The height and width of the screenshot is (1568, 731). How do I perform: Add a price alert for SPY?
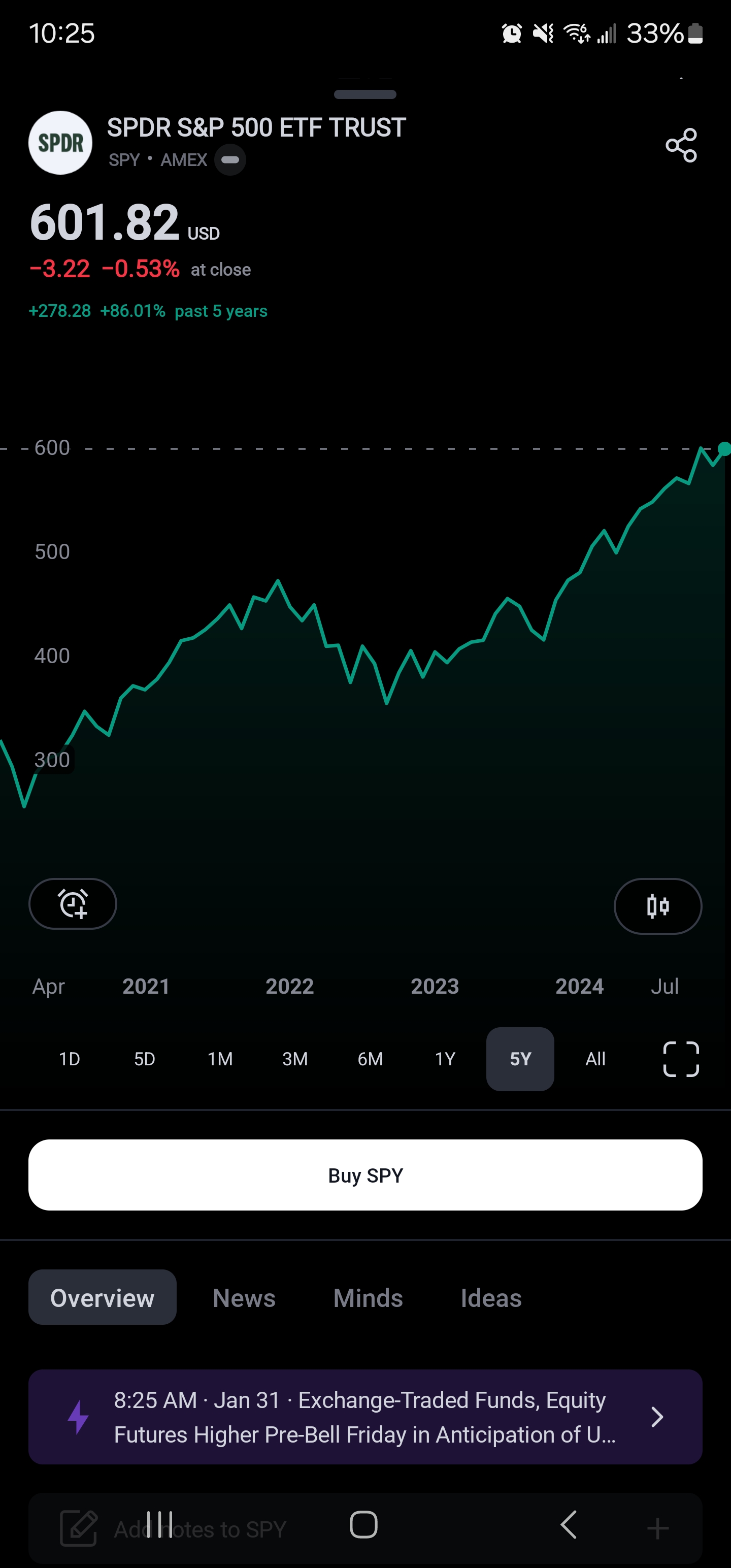coord(73,903)
